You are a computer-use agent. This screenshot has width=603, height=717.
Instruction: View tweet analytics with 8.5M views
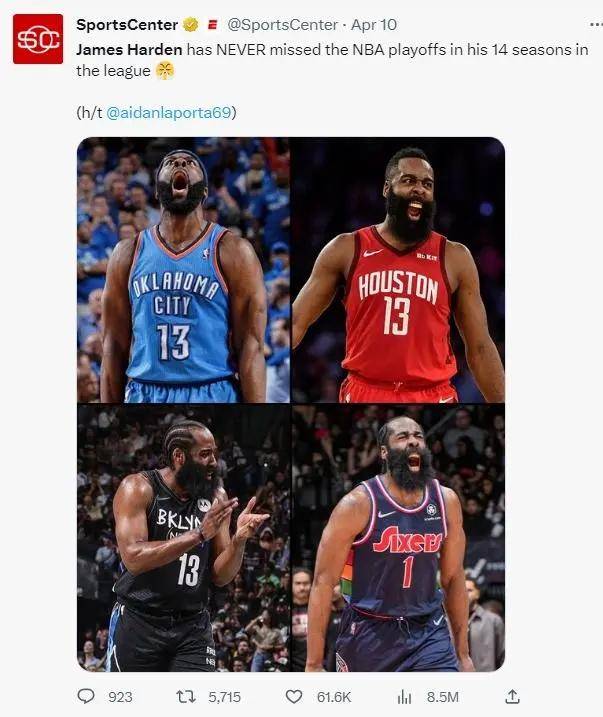click(406, 696)
